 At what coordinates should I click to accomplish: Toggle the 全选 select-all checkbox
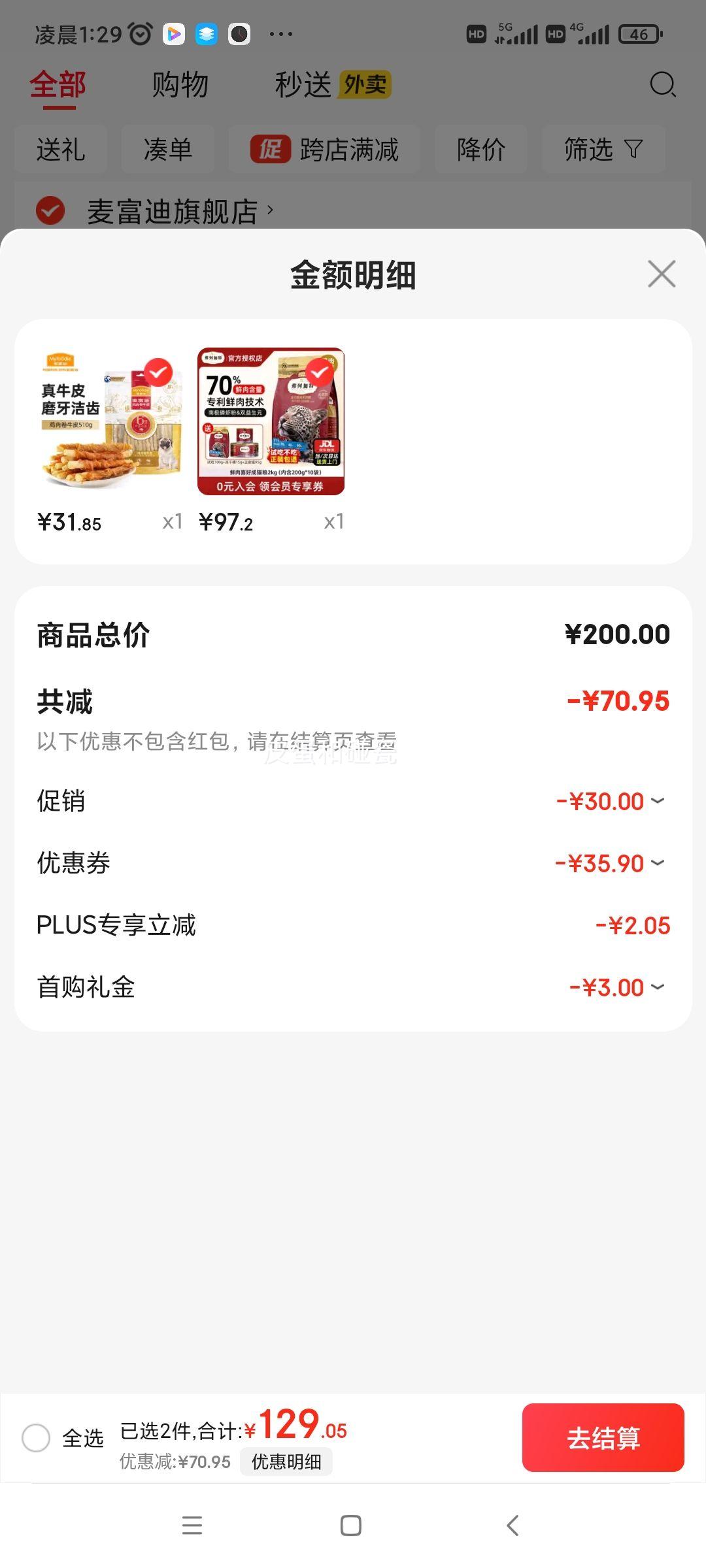(x=37, y=1438)
